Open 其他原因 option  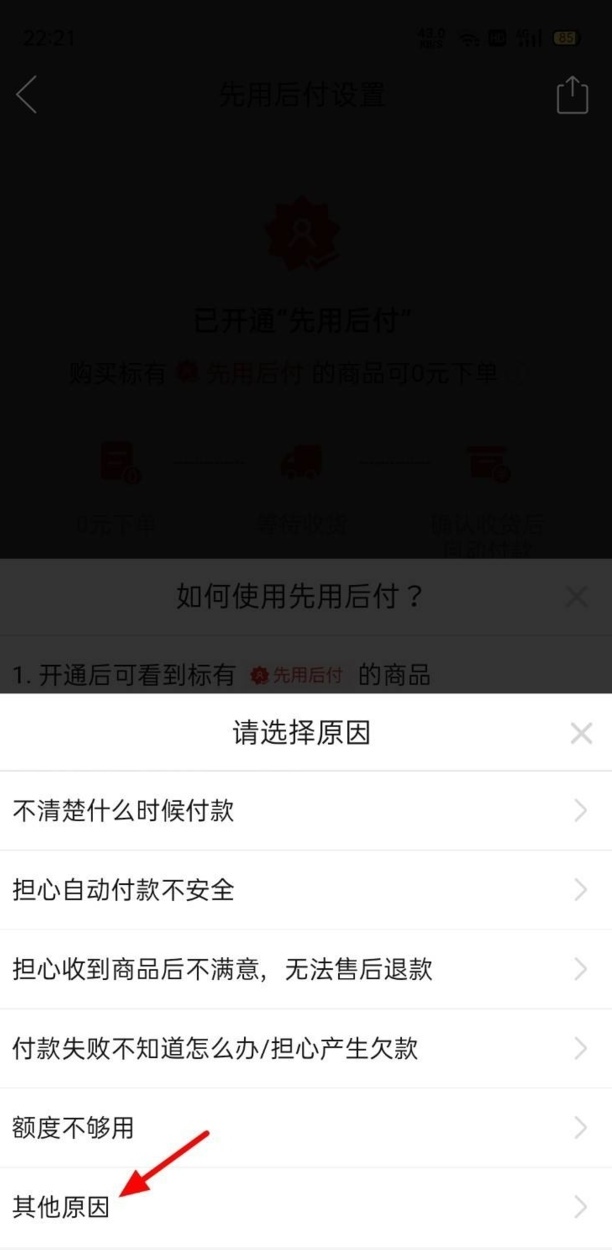[x=306, y=1207]
